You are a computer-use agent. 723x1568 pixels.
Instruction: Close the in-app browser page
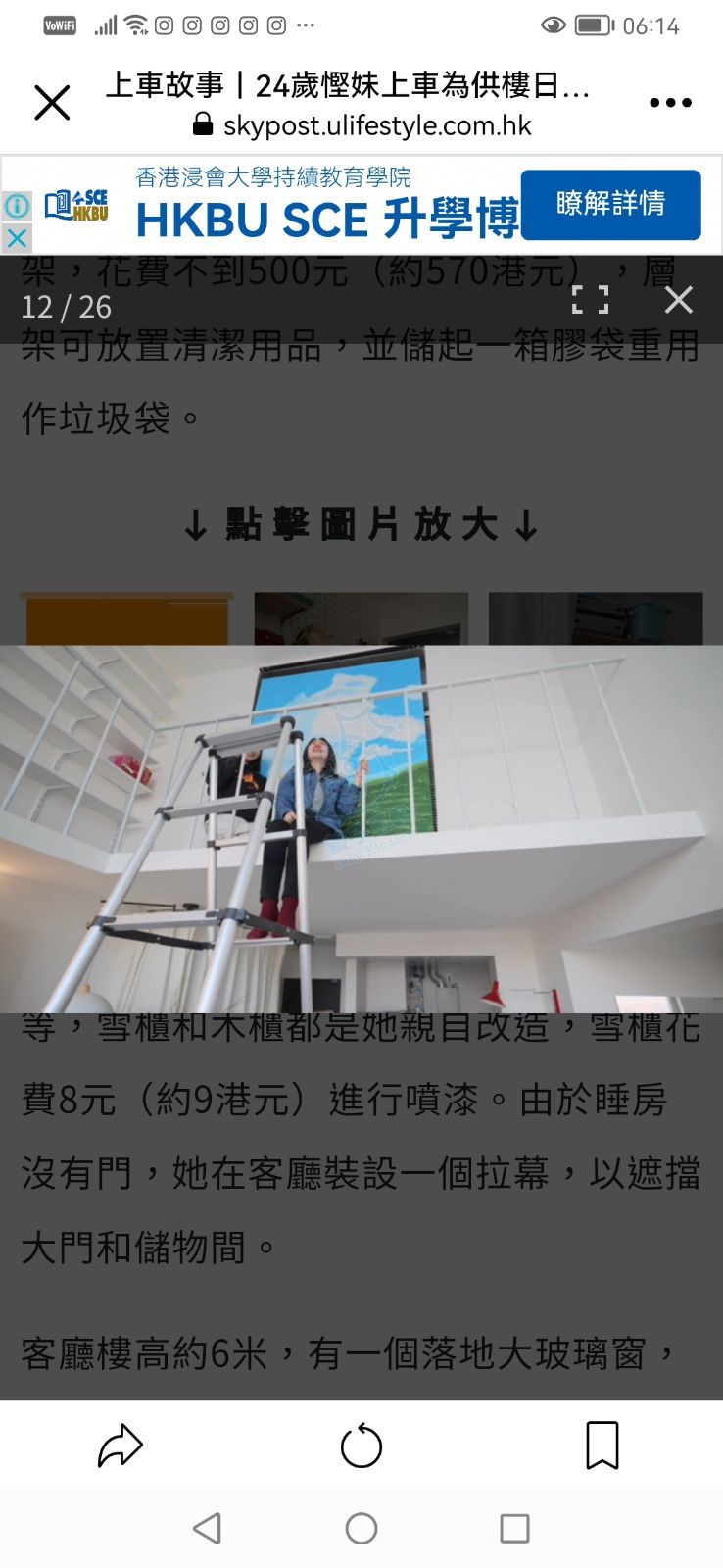(52, 103)
